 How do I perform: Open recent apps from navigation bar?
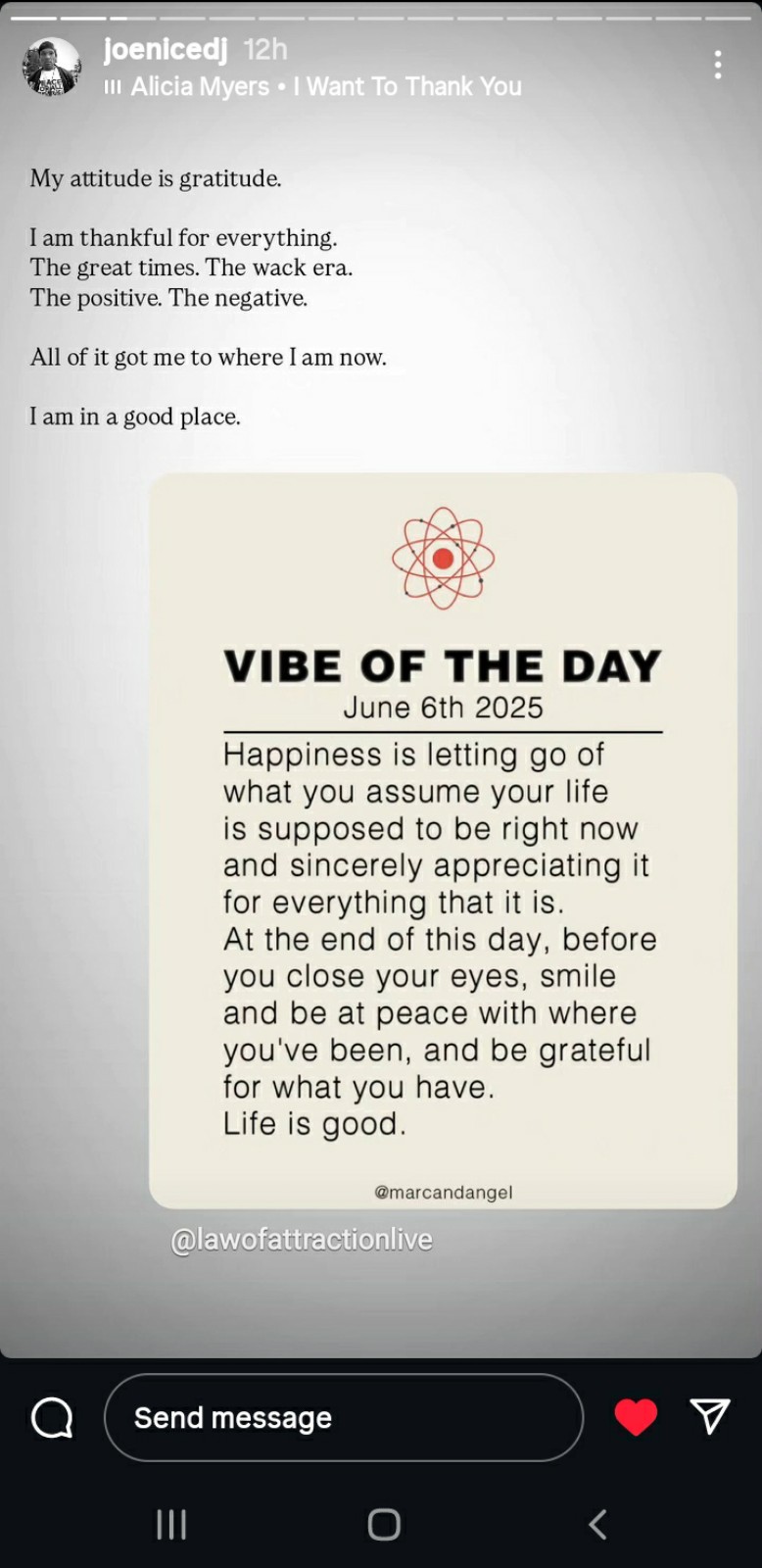[x=171, y=1524]
